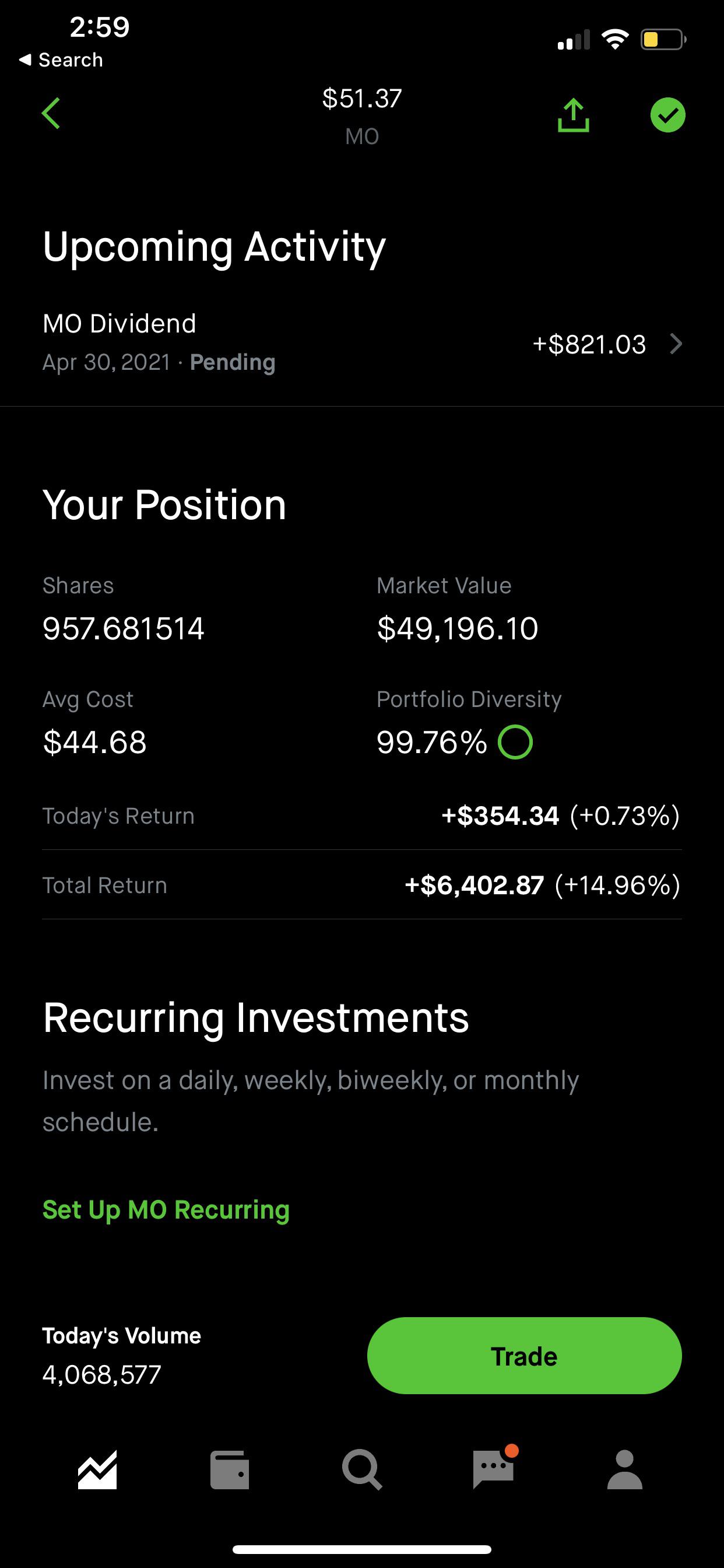
Task: Open the share options with the export icon
Action: point(572,114)
